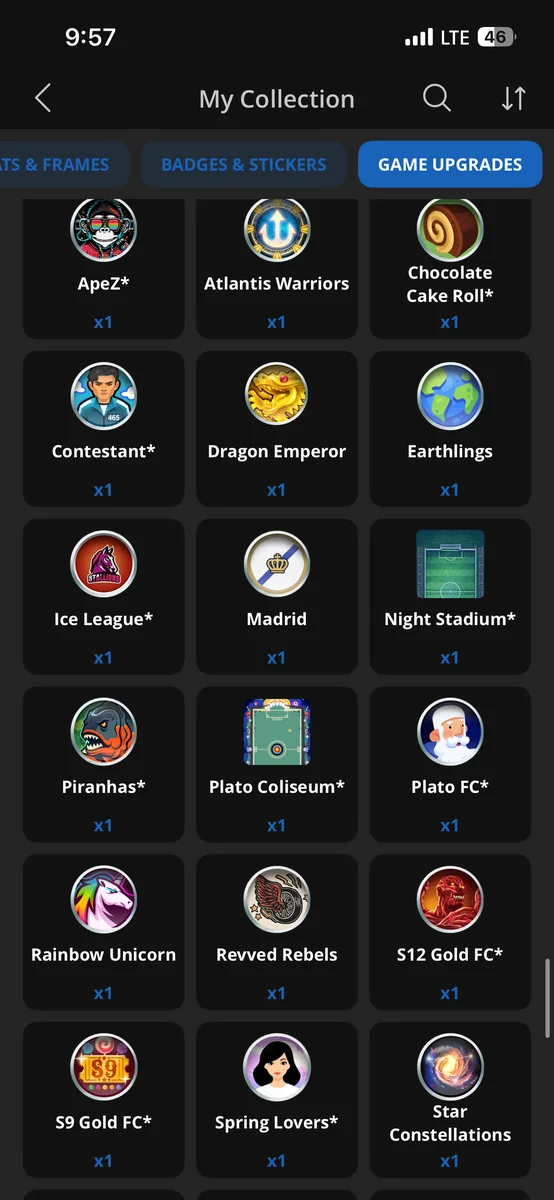Open the Madrid item
Image resolution: width=554 pixels, height=1200 pixels.
pos(277,597)
